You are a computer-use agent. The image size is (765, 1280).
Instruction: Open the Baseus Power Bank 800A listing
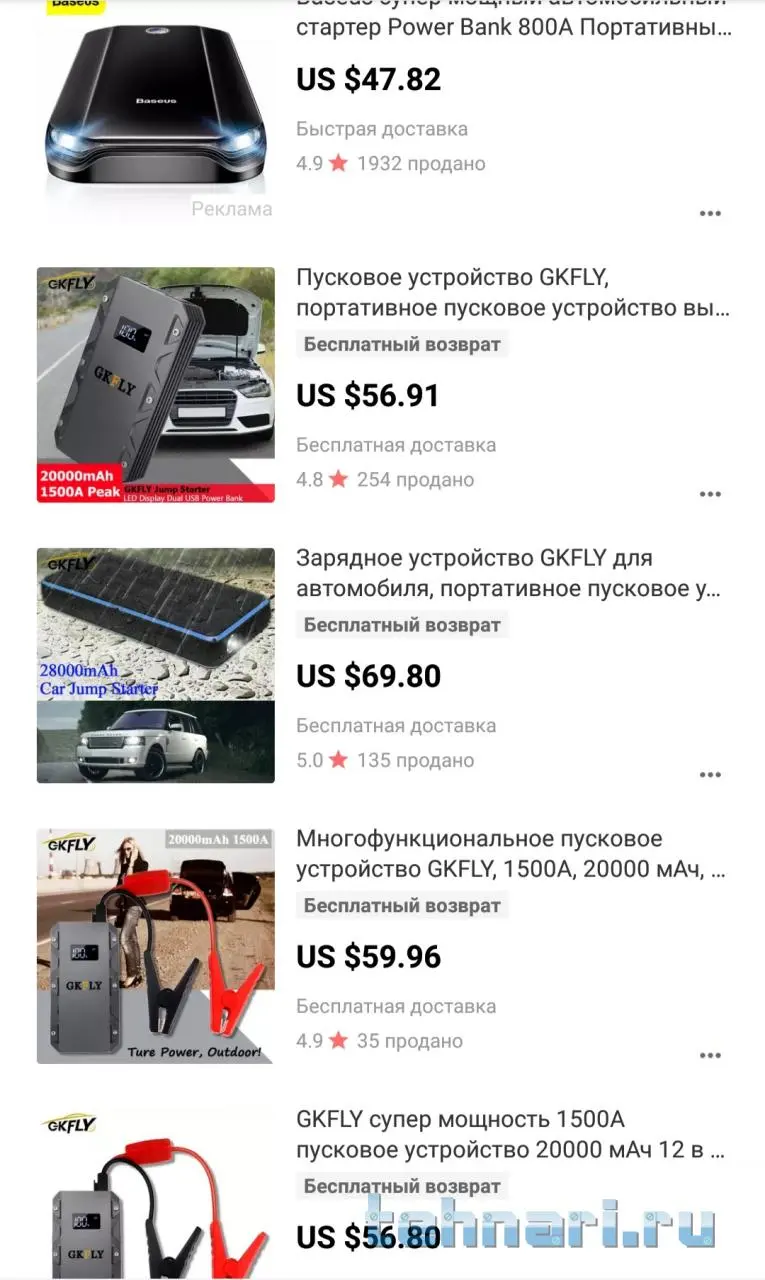click(x=514, y=27)
